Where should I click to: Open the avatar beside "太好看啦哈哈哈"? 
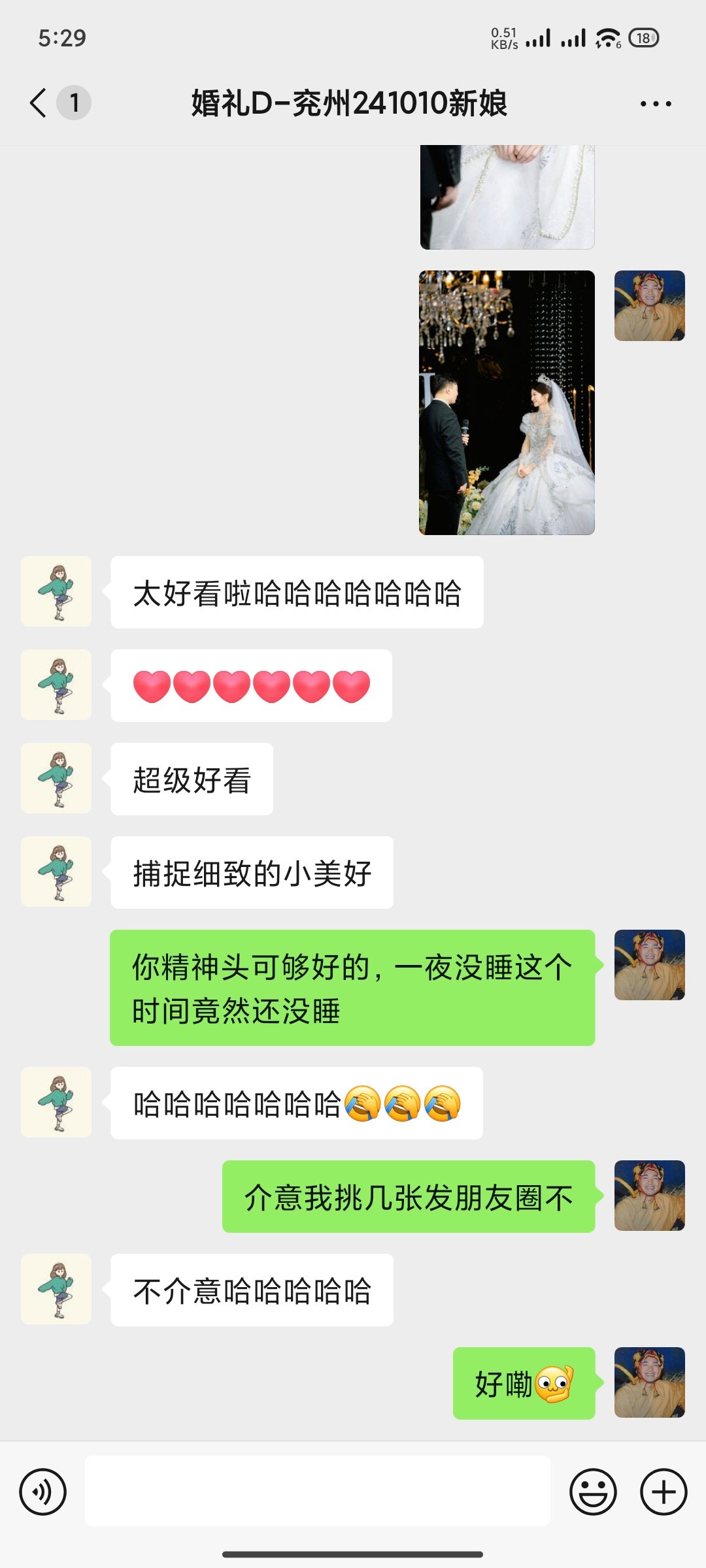click(x=56, y=591)
